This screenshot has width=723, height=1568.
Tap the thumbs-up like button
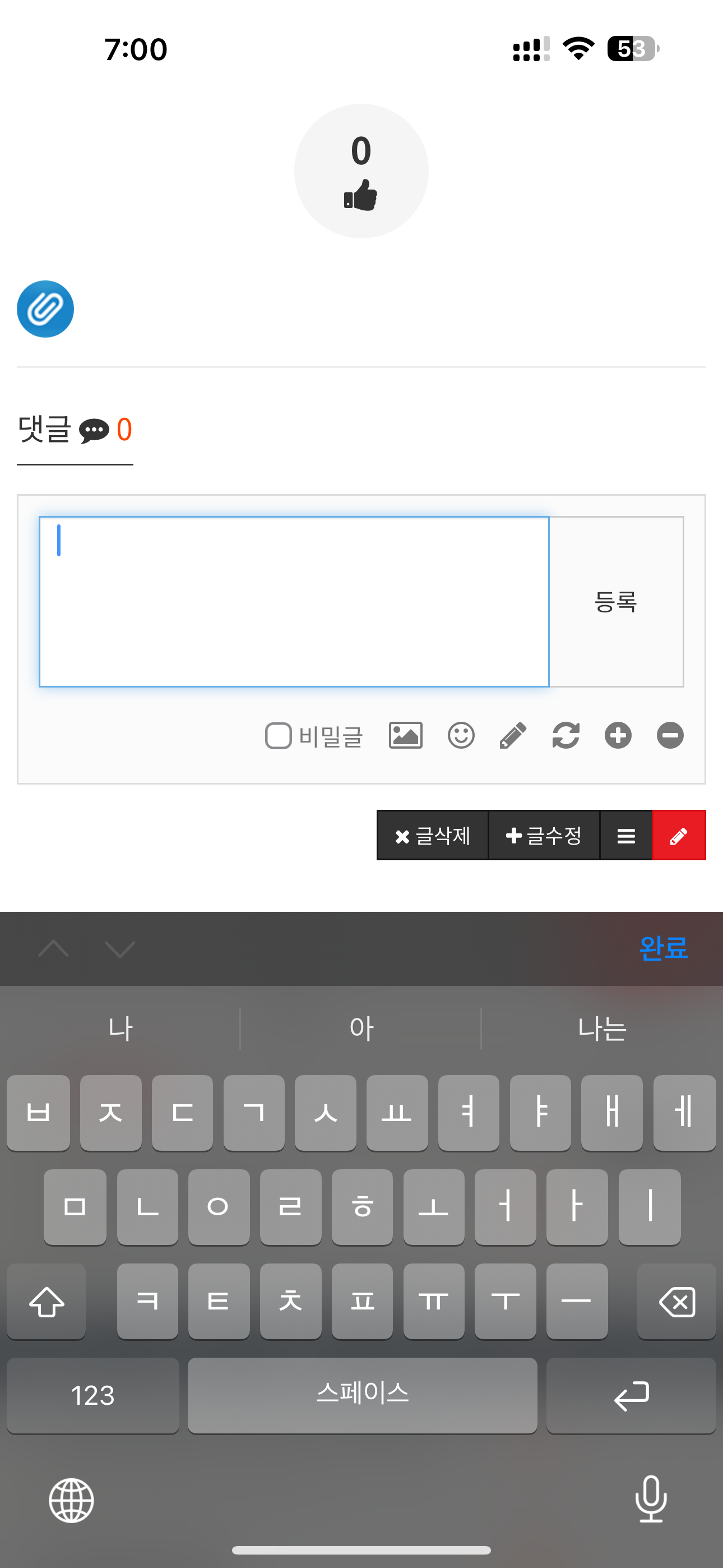[361, 171]
